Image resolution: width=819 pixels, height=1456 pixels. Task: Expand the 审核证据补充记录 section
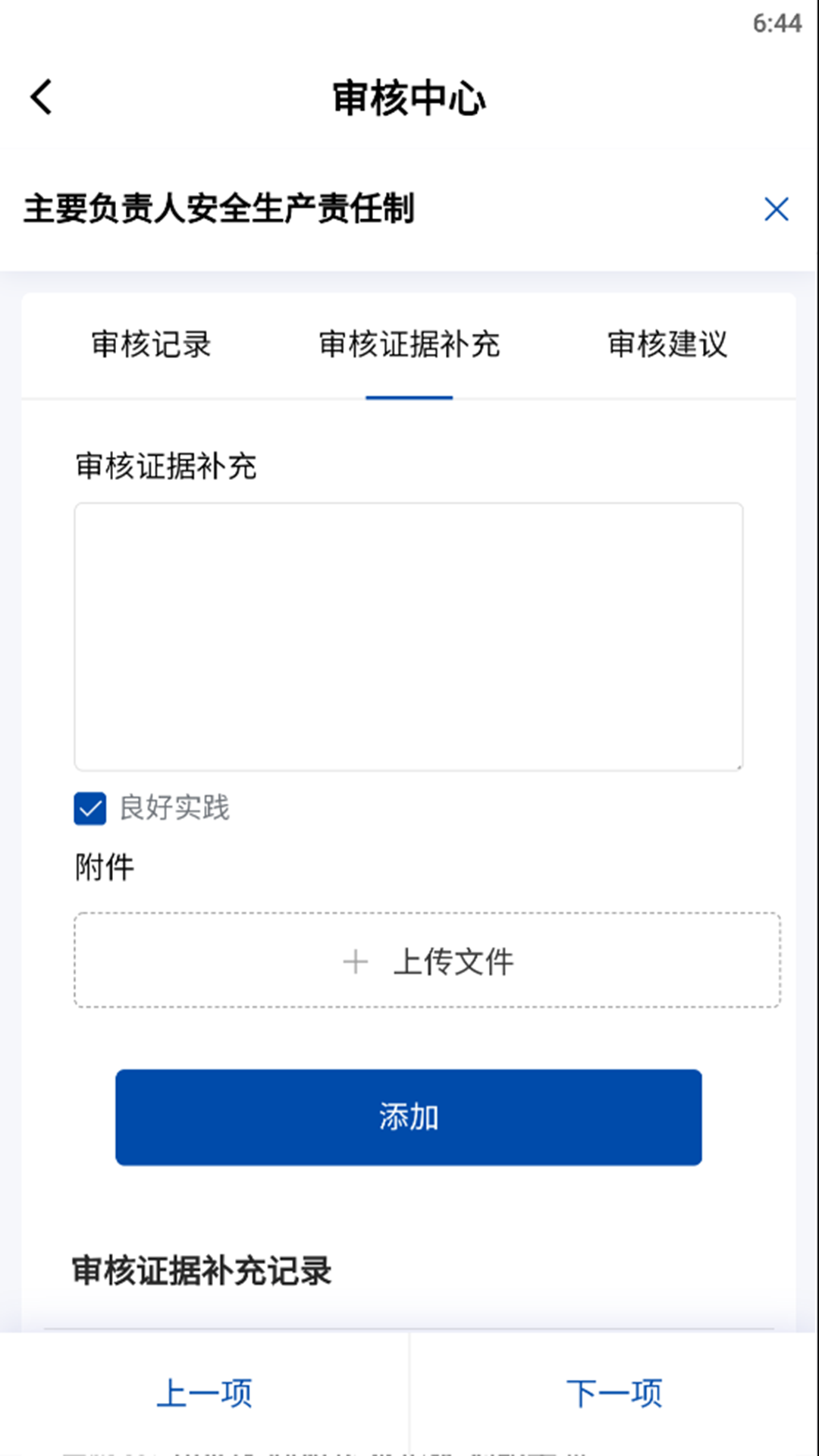tap(202, 1267)
